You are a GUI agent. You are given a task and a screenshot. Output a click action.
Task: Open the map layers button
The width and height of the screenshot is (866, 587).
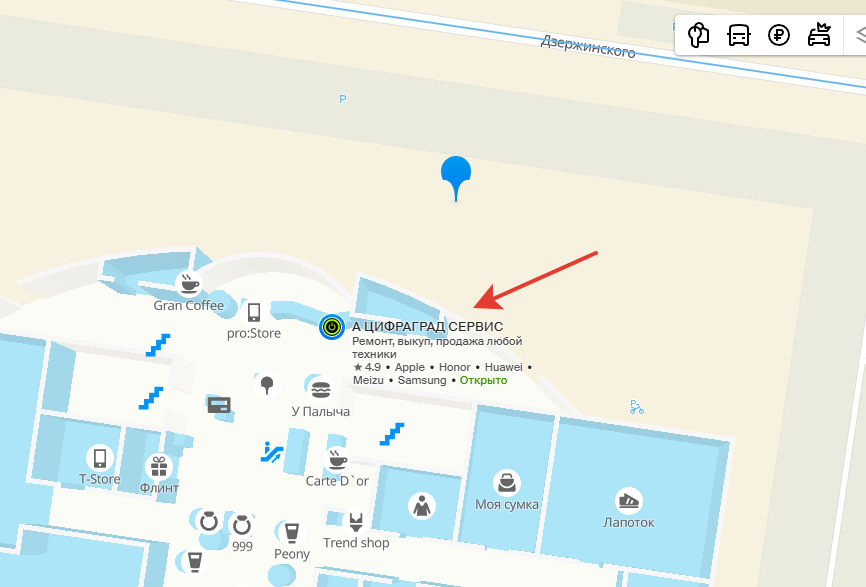pyautogui.click(x=858, y=35)
